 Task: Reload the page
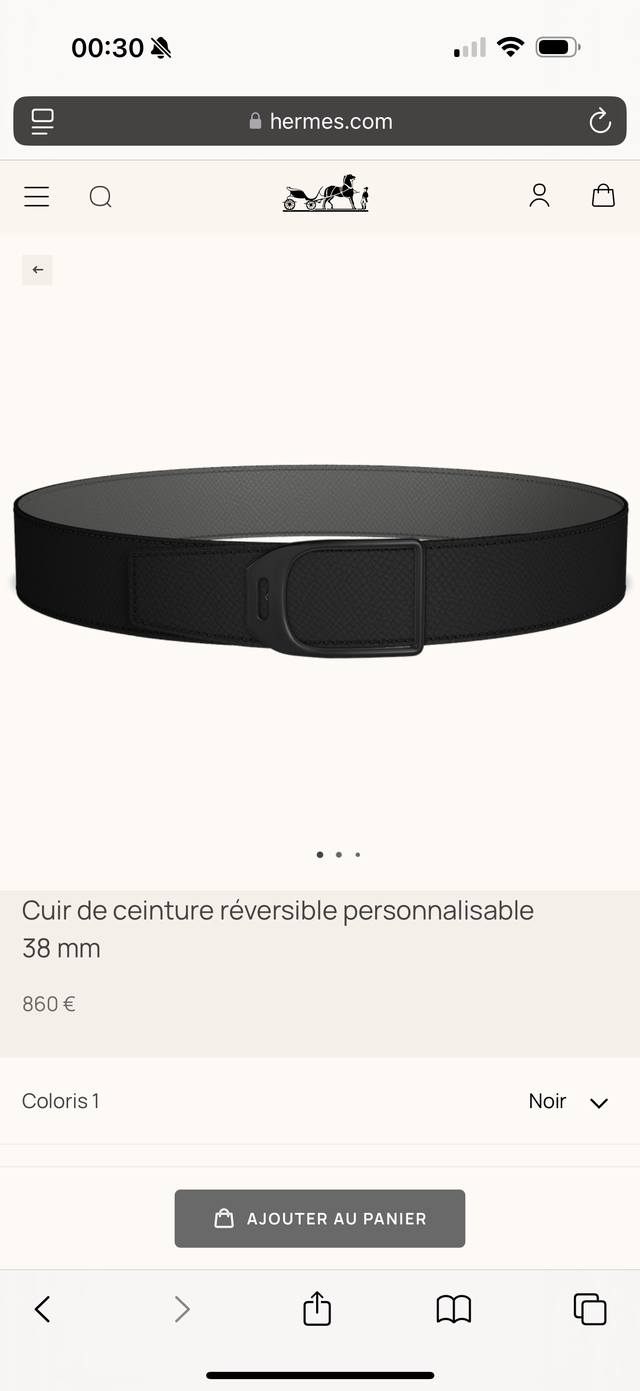(x=599, y=121)
